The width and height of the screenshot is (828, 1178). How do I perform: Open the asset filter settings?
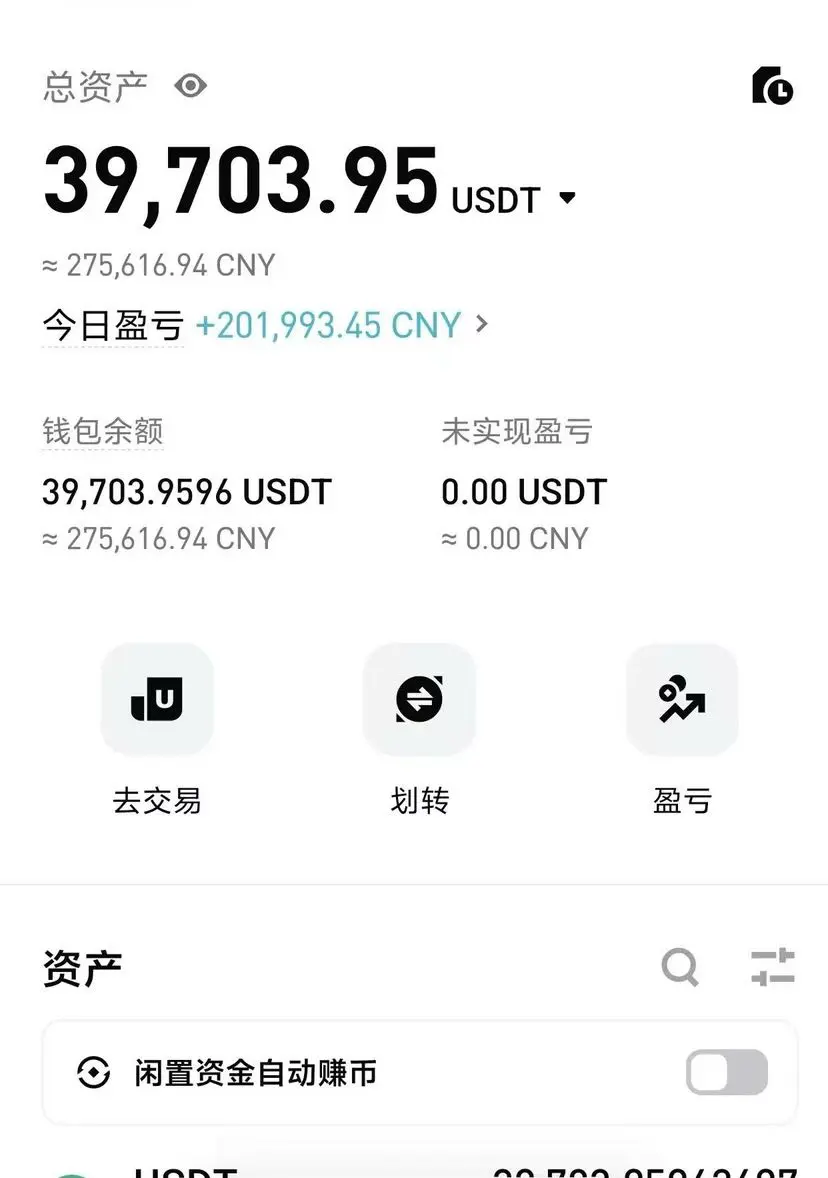coord(773,967)
